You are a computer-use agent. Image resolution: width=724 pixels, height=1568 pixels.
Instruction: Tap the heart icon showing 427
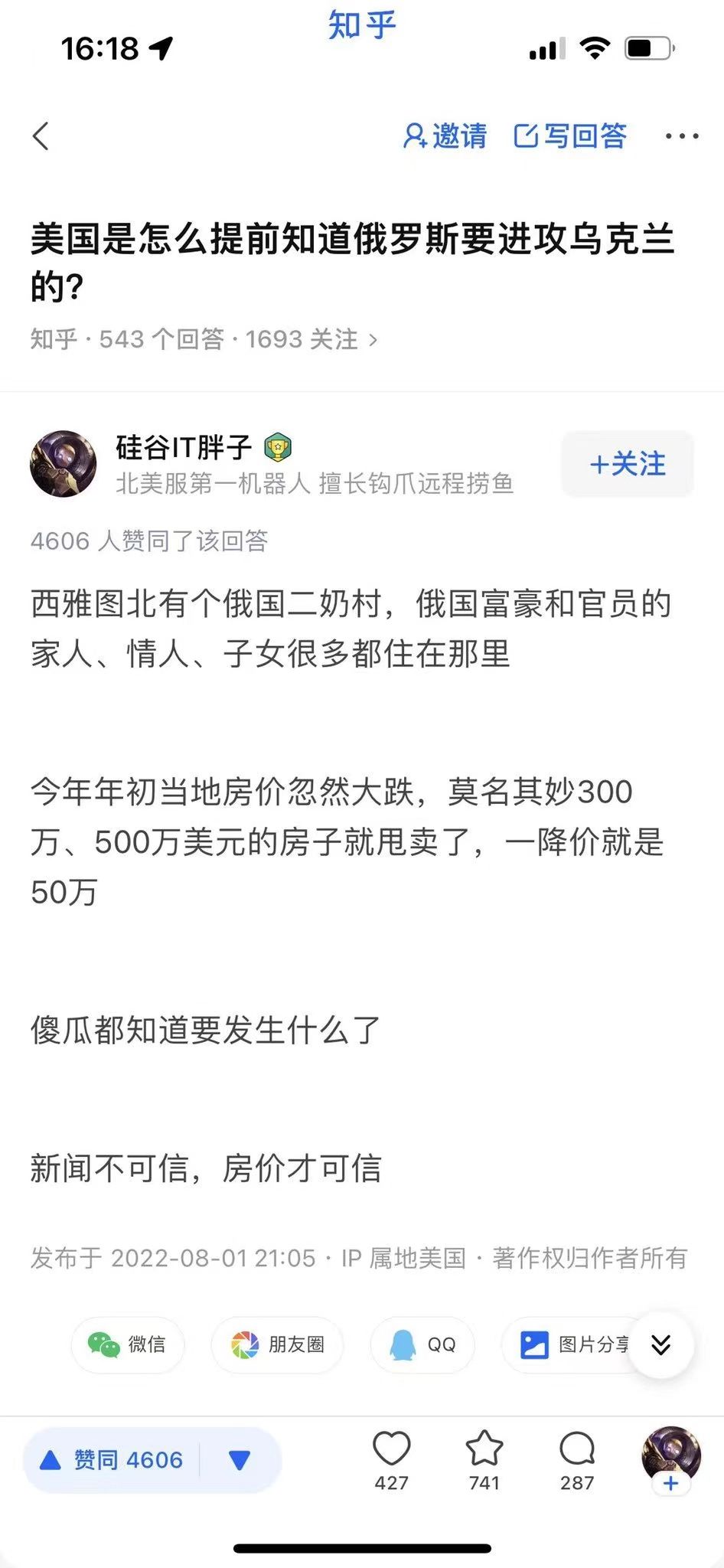(x=391, y=1460)
